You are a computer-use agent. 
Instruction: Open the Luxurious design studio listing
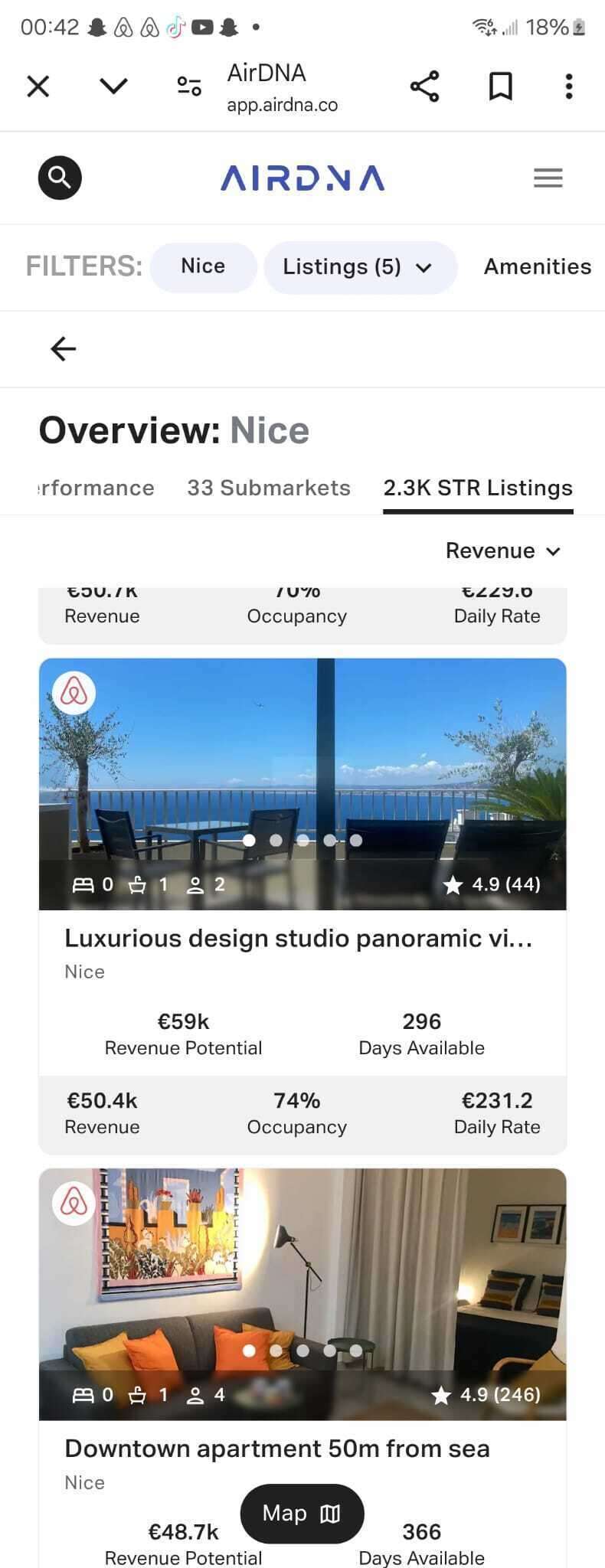[298, 938]
